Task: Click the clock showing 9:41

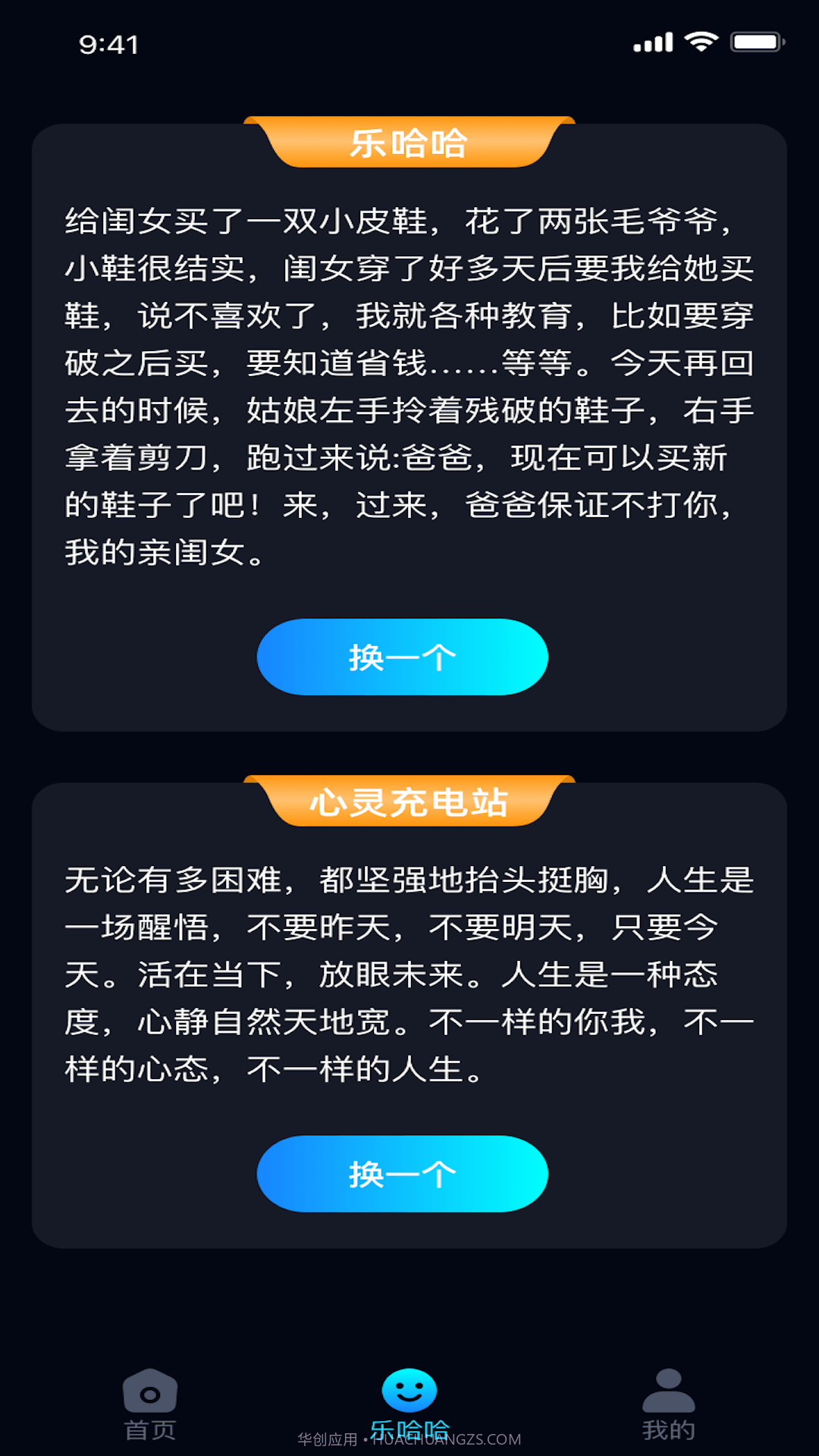Action: click(108, 45)
